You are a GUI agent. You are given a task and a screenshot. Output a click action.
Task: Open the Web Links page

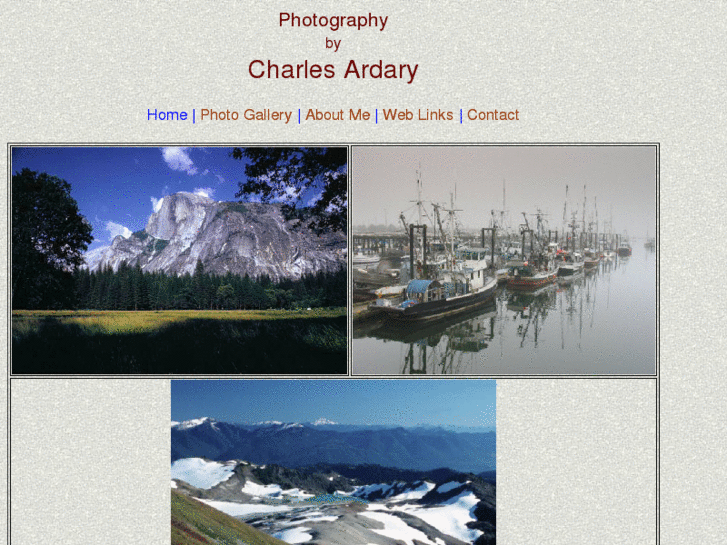[418, 115]
